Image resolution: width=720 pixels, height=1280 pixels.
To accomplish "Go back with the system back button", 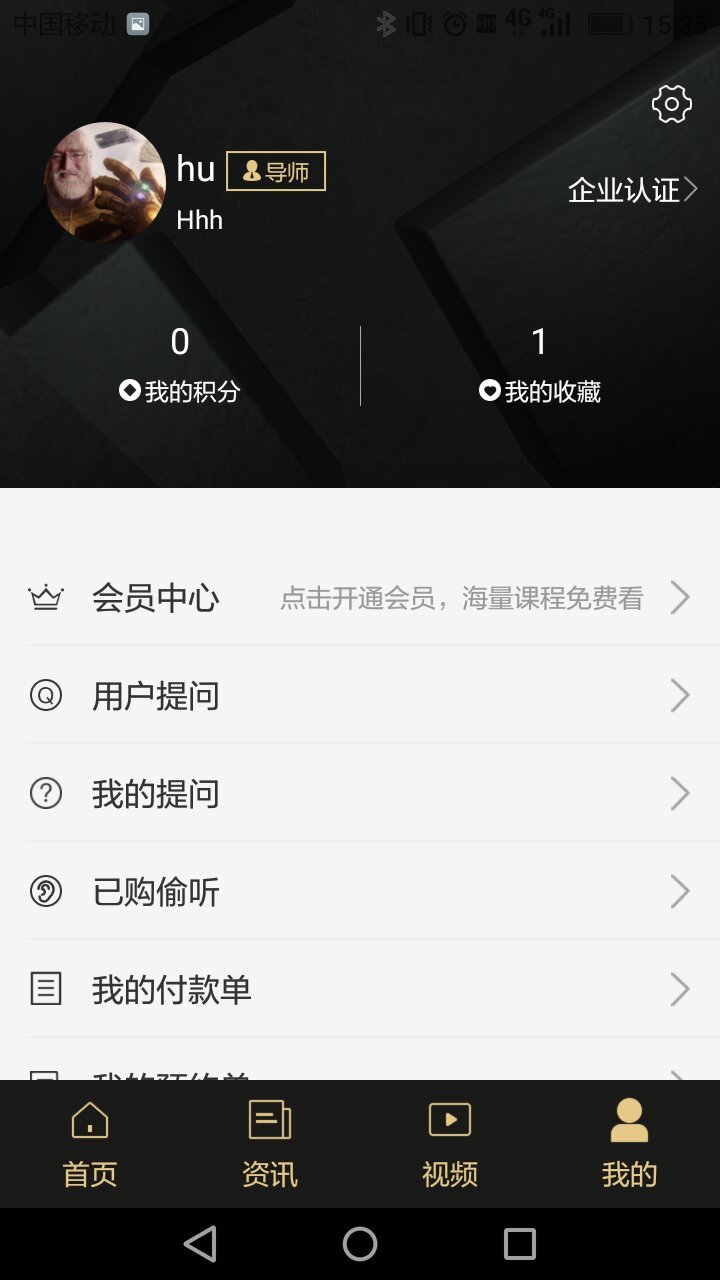I will 200,1244.
